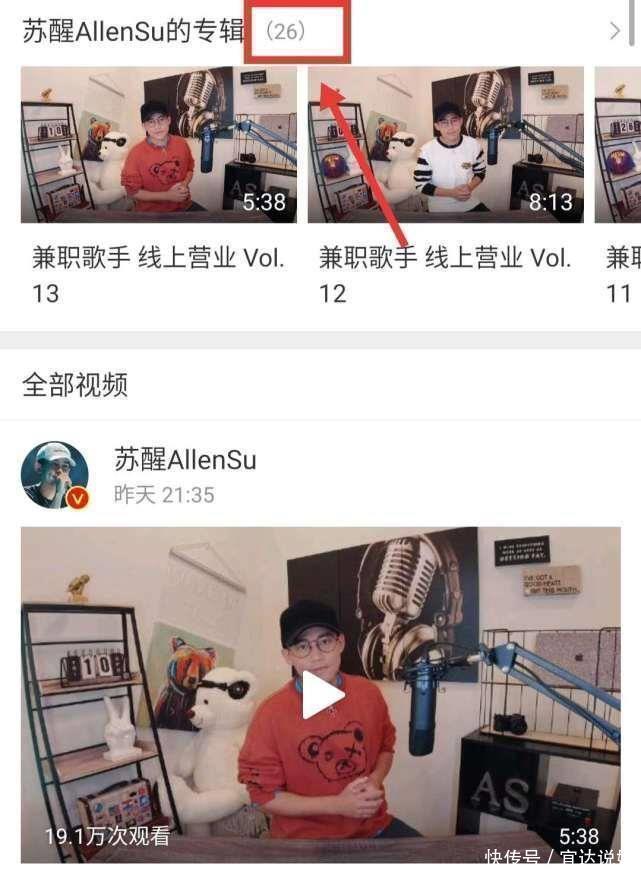Open the 苏醒AllenSu username link
The height and width of the screenshot is (873, 641).
[185, 460]
